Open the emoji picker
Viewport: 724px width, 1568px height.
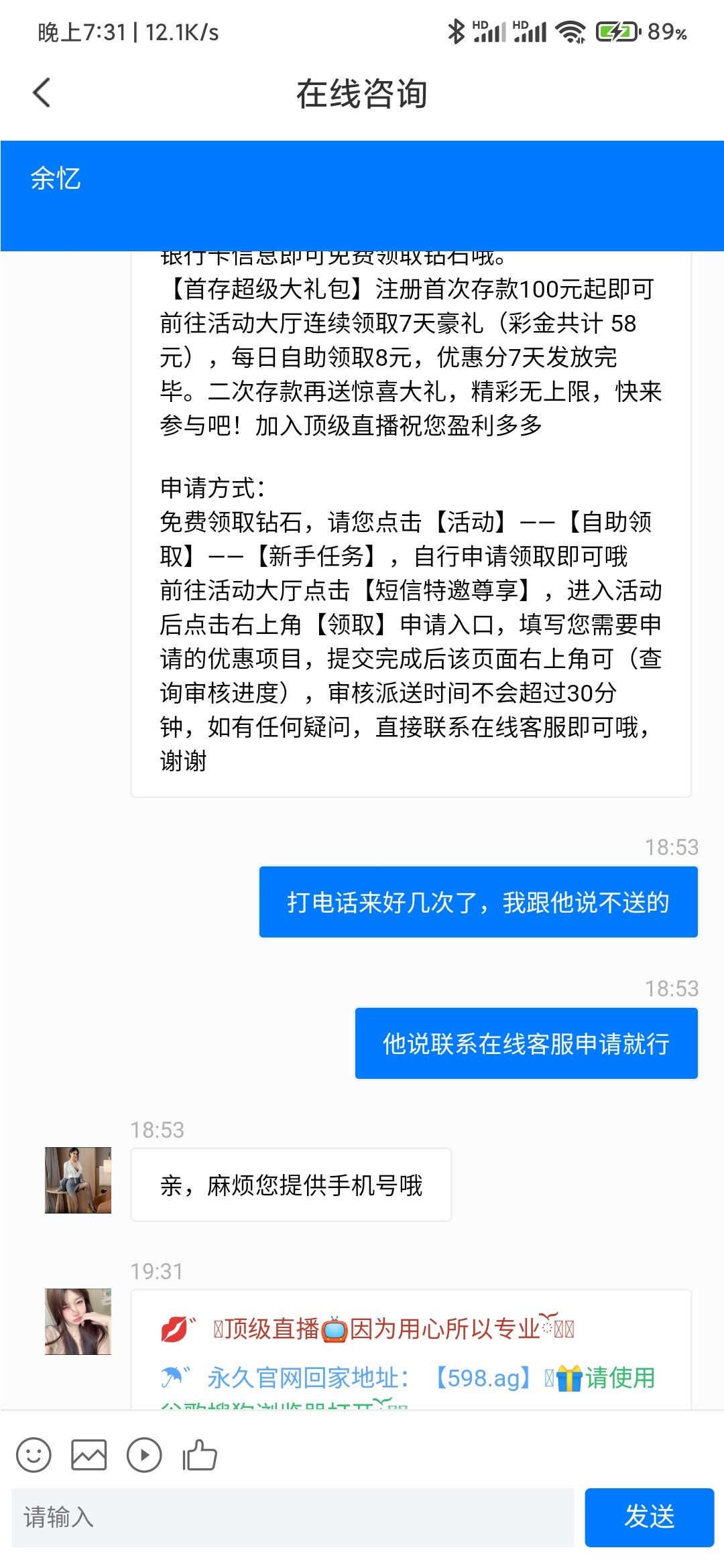pos(34,1455)
